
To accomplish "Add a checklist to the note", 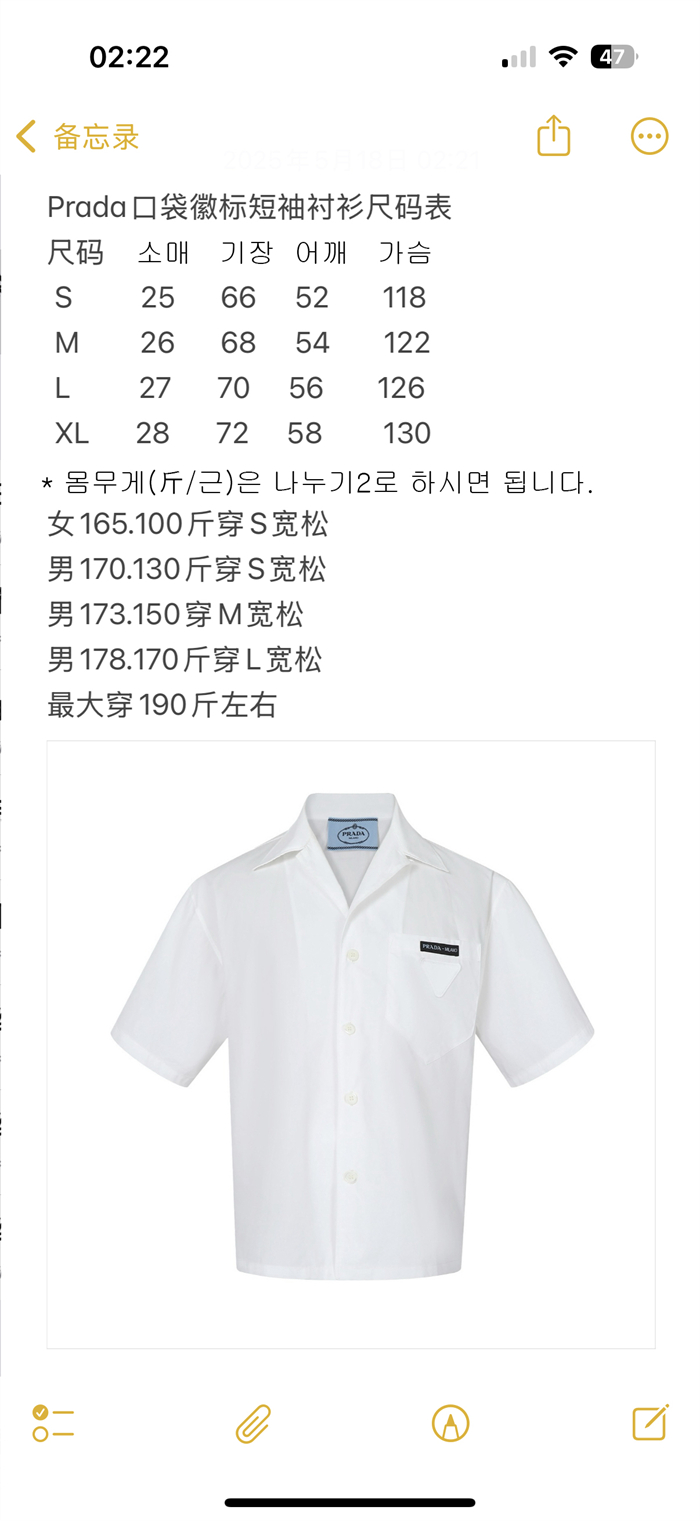I will tap(53, 1422).
